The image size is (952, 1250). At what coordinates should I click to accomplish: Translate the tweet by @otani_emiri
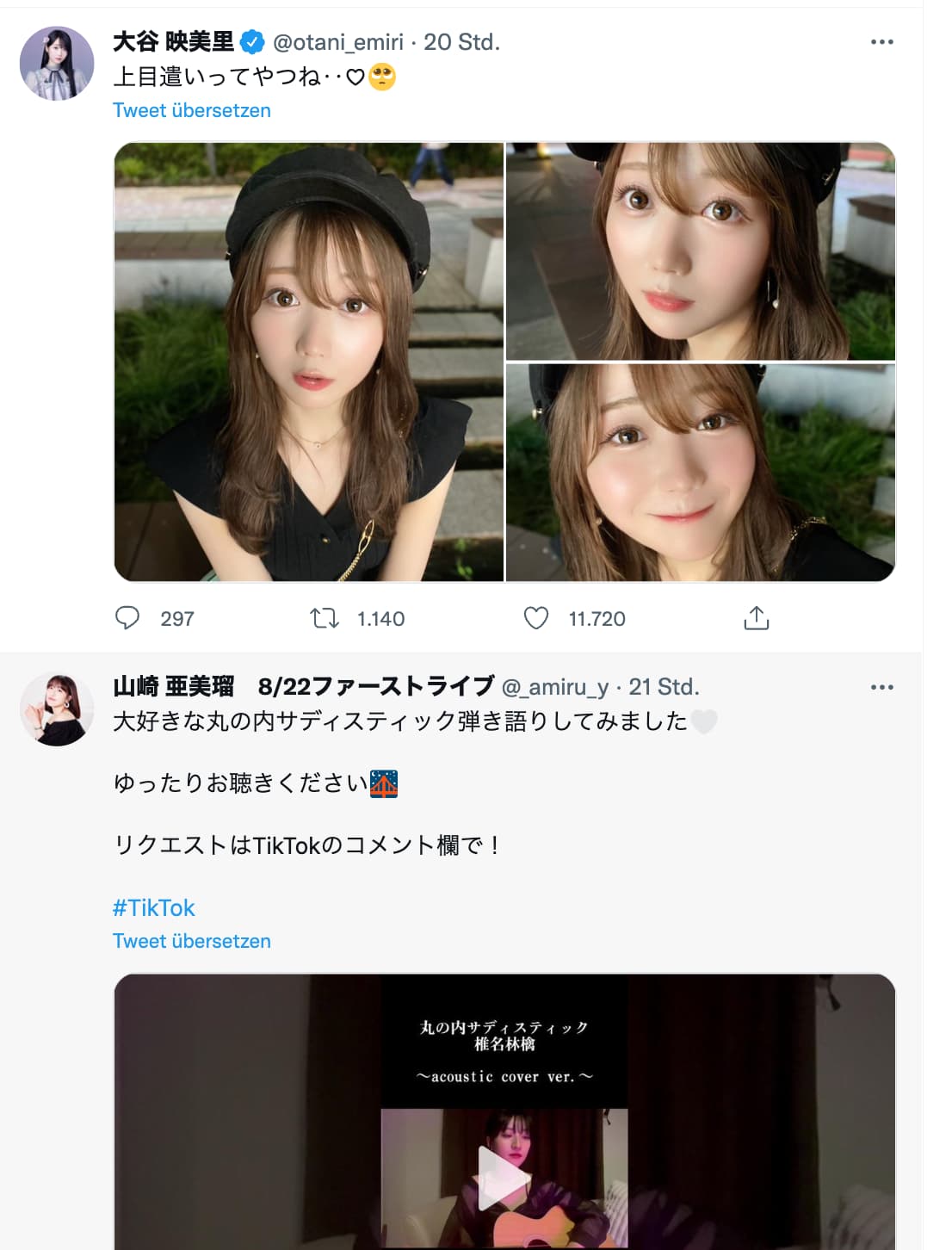(x=191, y=110)
